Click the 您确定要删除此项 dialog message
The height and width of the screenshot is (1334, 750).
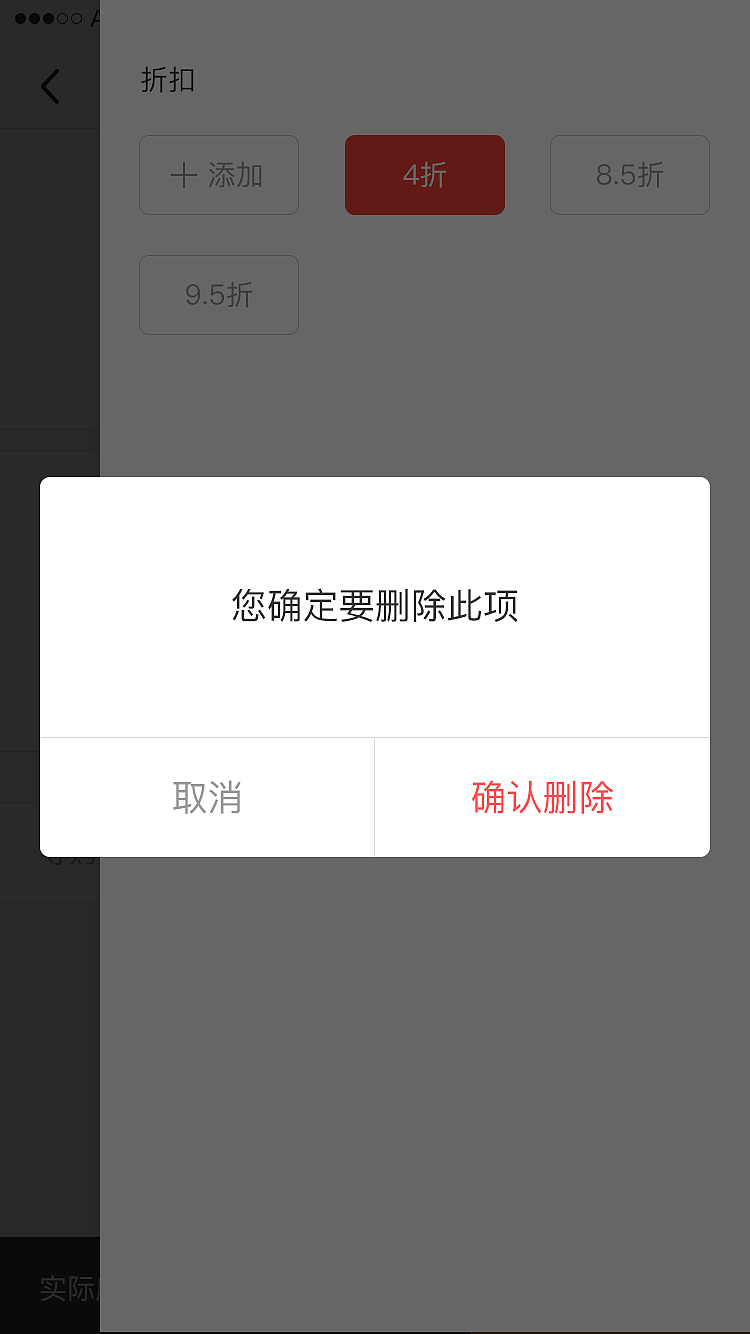click(374, 606)
